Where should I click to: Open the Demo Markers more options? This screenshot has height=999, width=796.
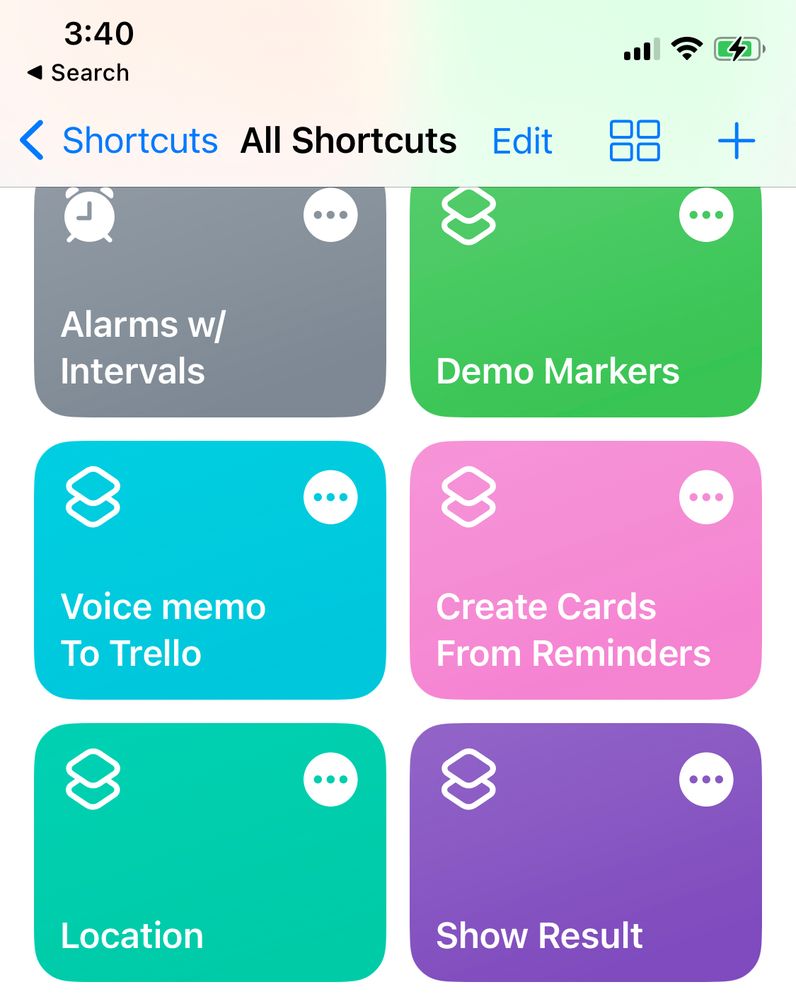(x=706, y=214)
